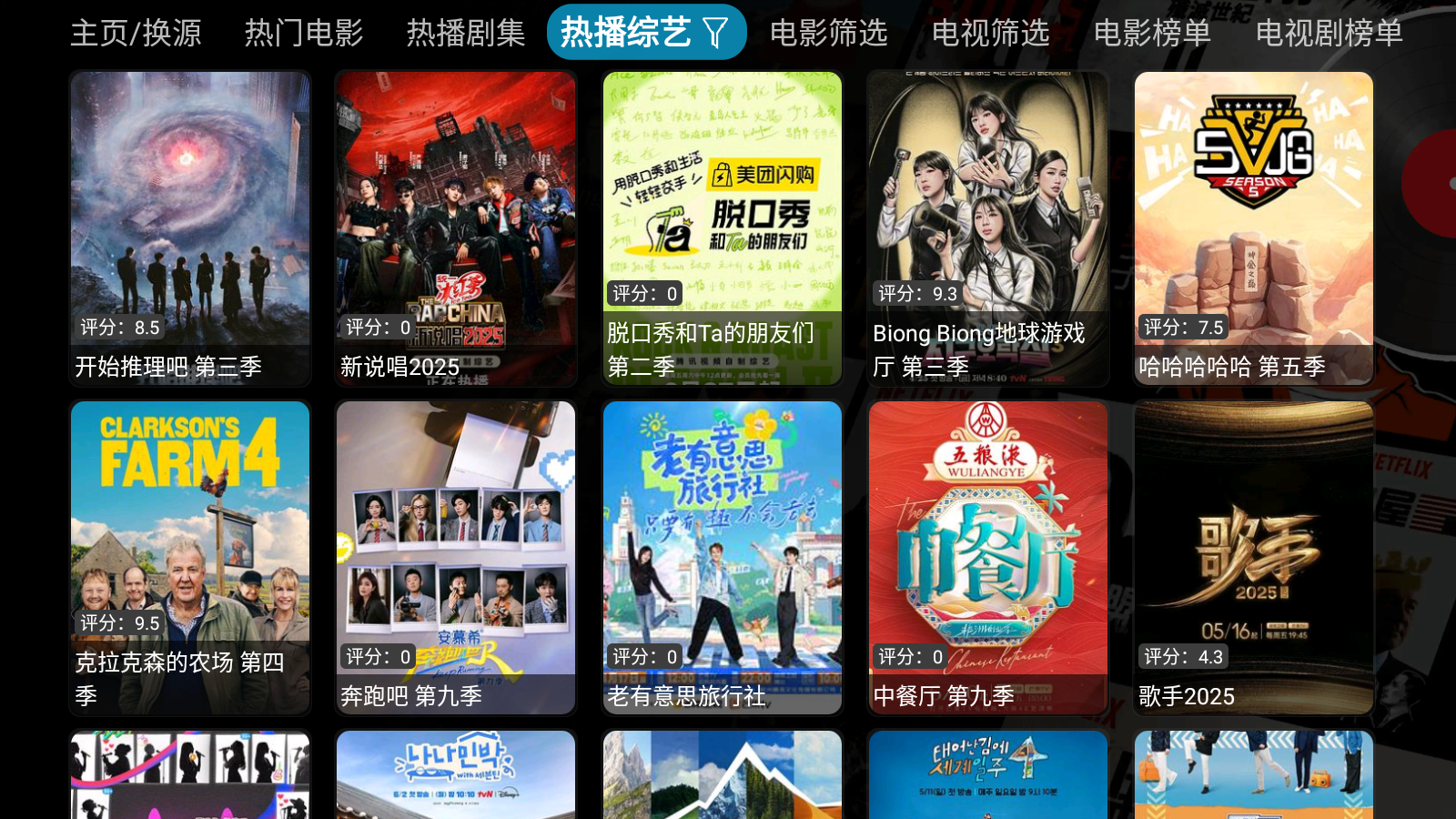
Task: Select the 电视筛选 tab
Action: 990,33
